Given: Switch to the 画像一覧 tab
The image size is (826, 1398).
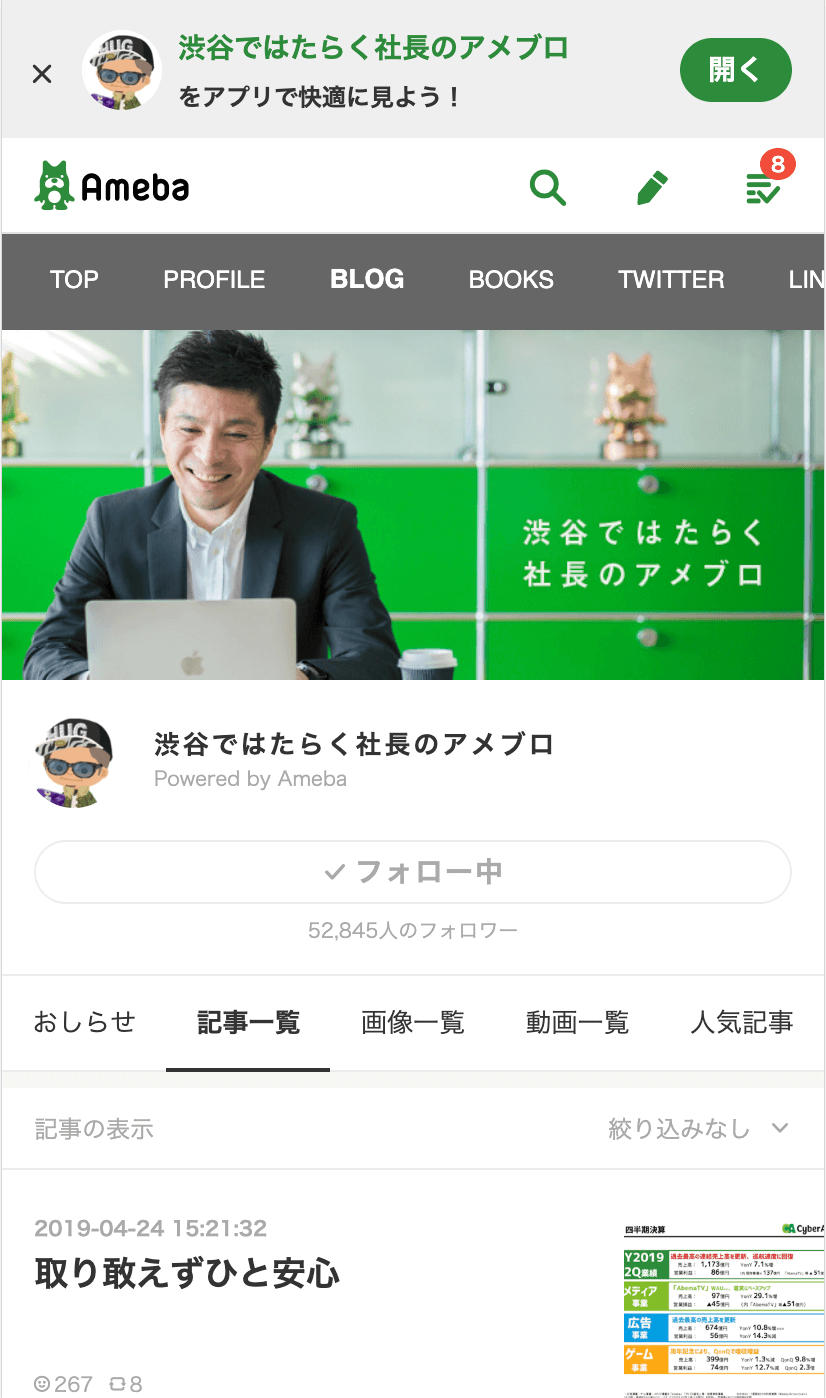Looking at the screenshot, I should (412, 1022).
